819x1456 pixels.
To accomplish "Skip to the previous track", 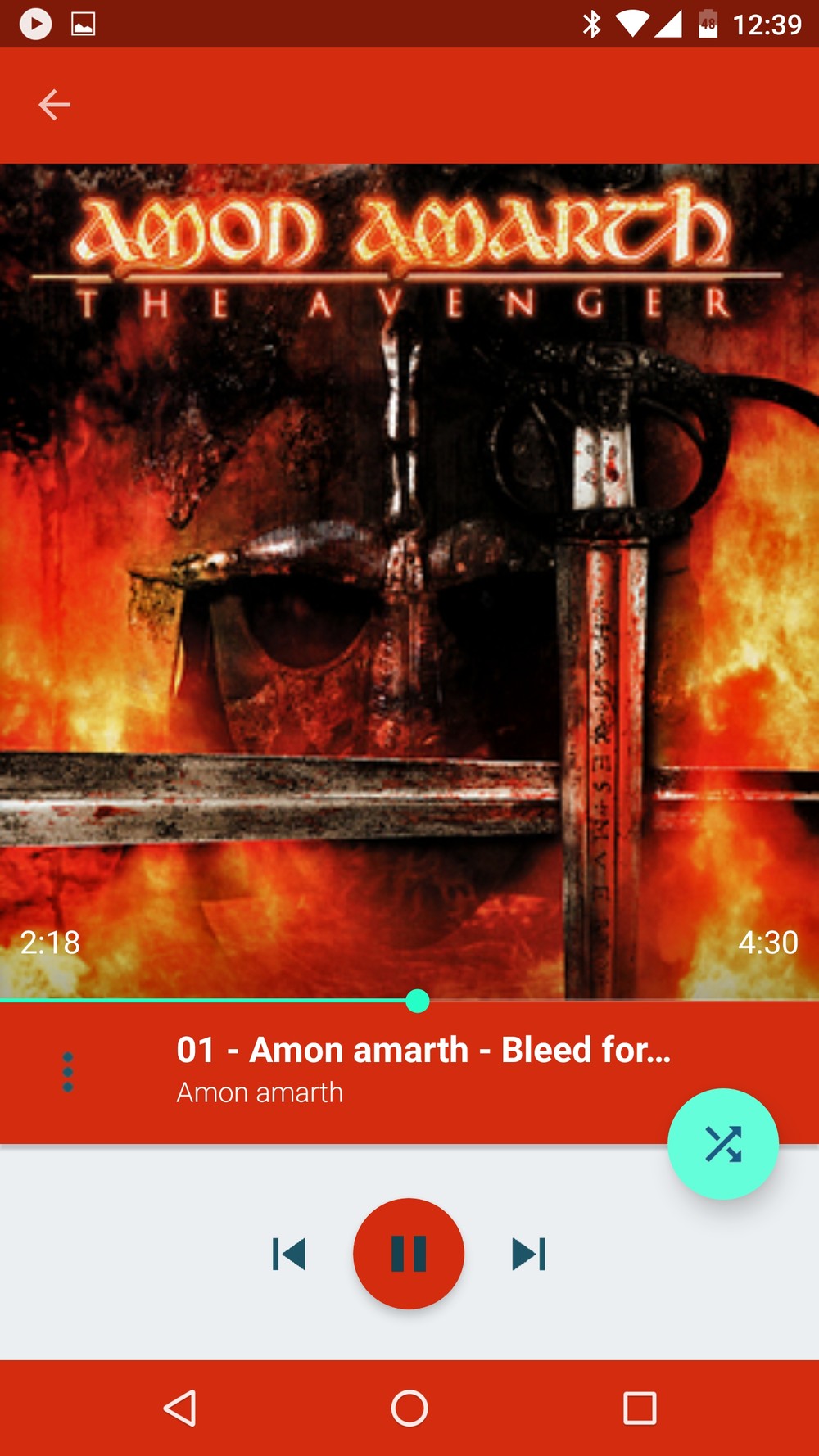I will coord(289,1254).
